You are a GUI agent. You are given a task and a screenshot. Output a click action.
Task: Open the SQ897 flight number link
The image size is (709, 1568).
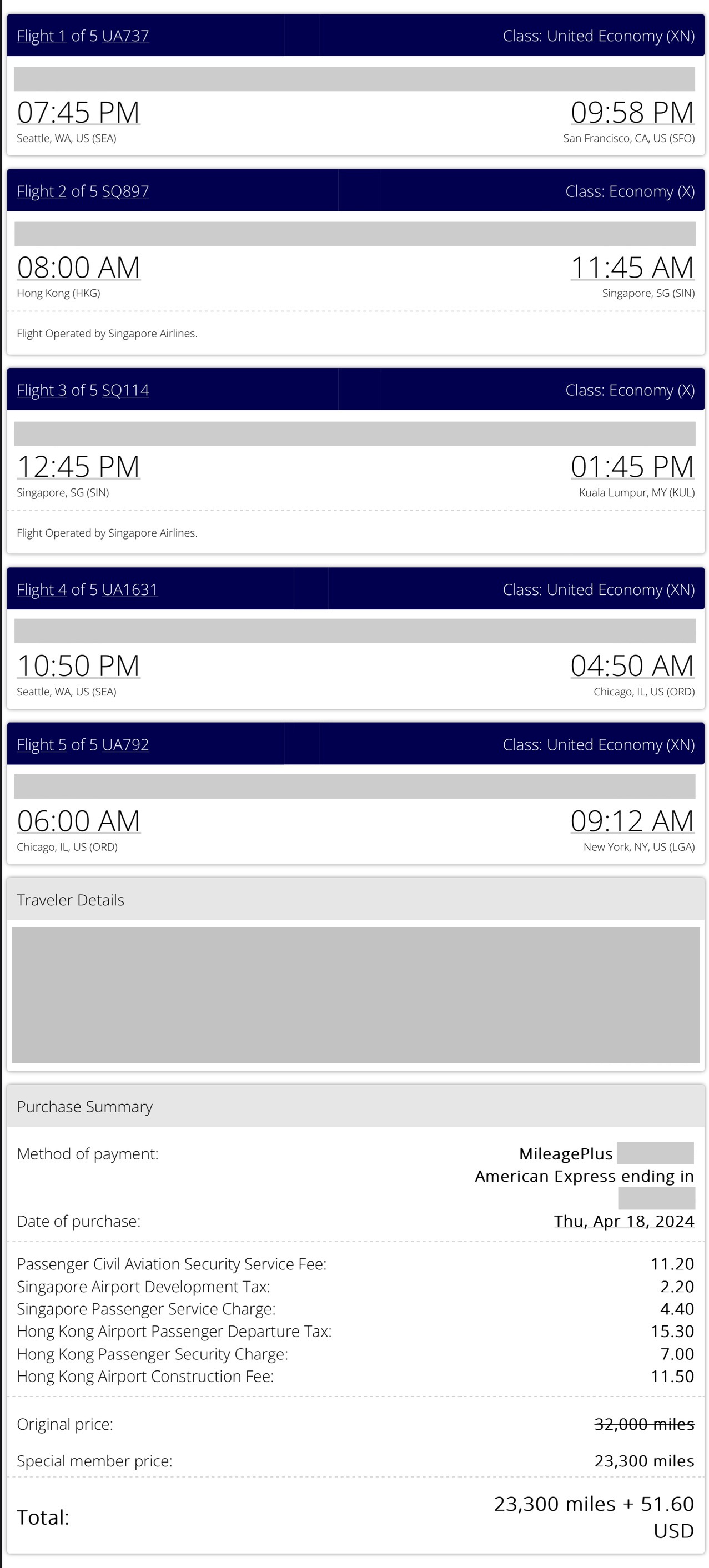(125, 191)
